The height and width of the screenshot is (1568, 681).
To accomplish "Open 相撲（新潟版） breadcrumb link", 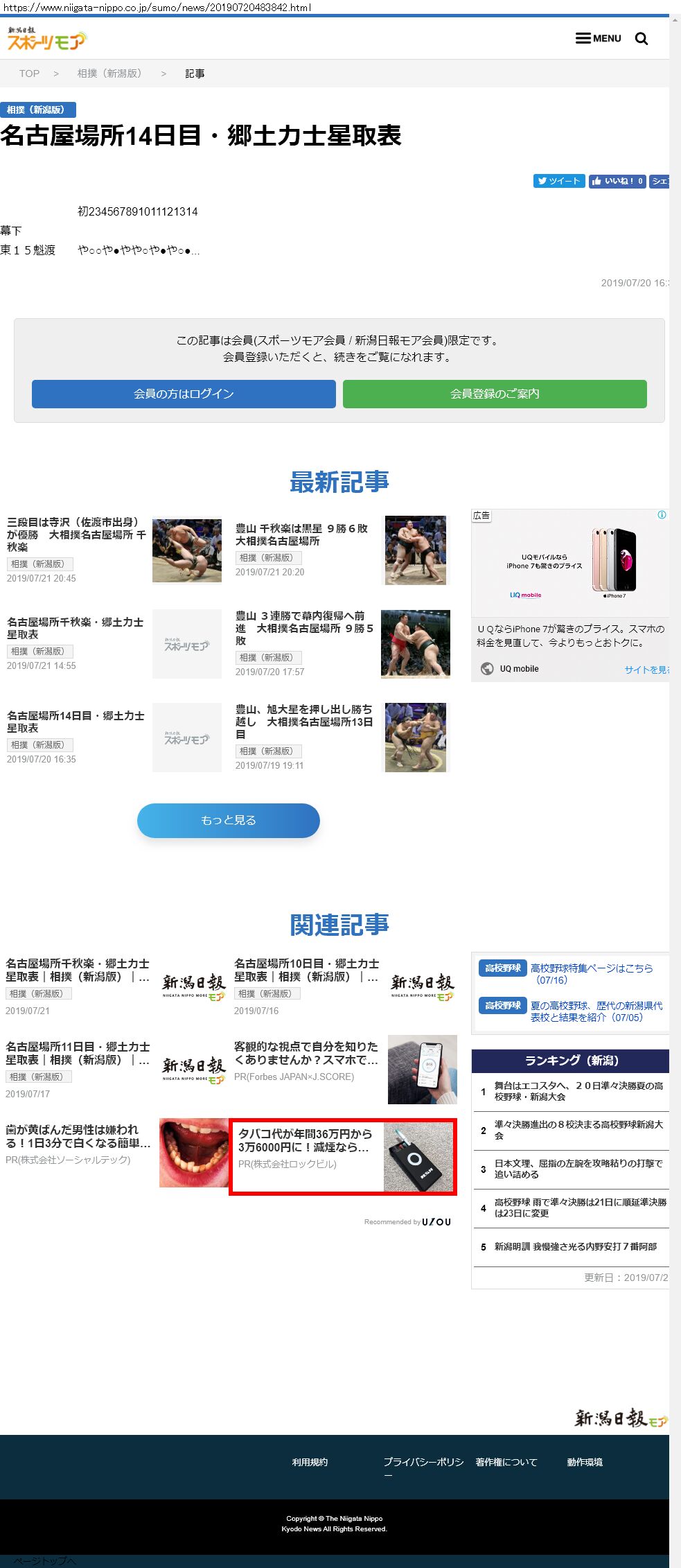I will (x=109, y=73).
